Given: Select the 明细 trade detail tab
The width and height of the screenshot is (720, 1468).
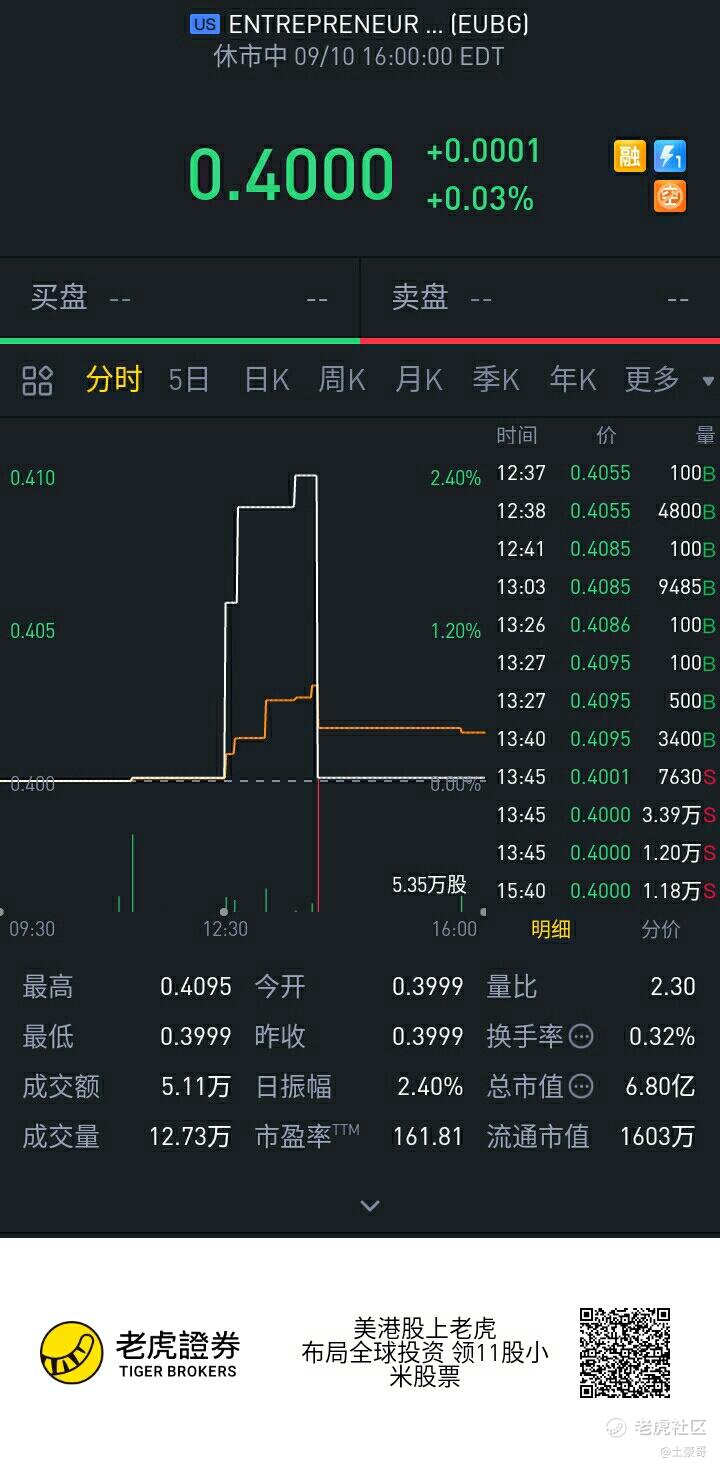Looking at the screenshot, I should (550, 929).
